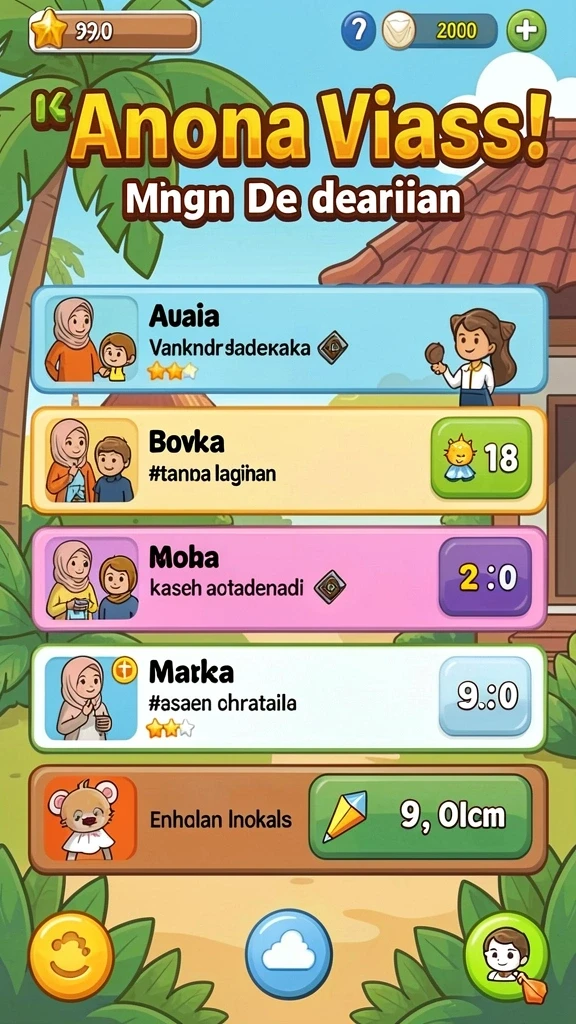Open the Moba card
This screenshot has width=576, height=1024.
289,578
